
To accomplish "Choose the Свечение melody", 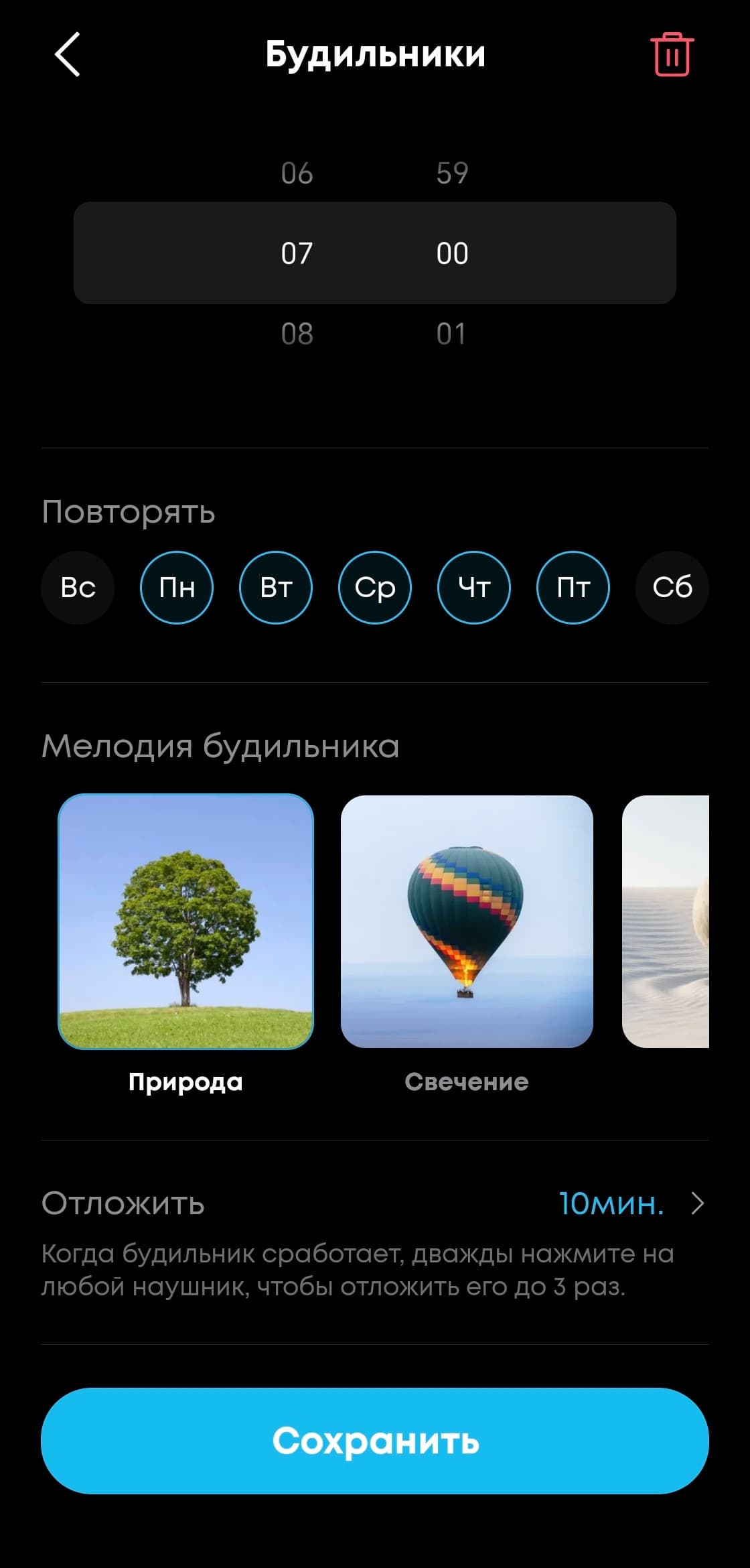I will pyautogui.click(x=467, y=921).
